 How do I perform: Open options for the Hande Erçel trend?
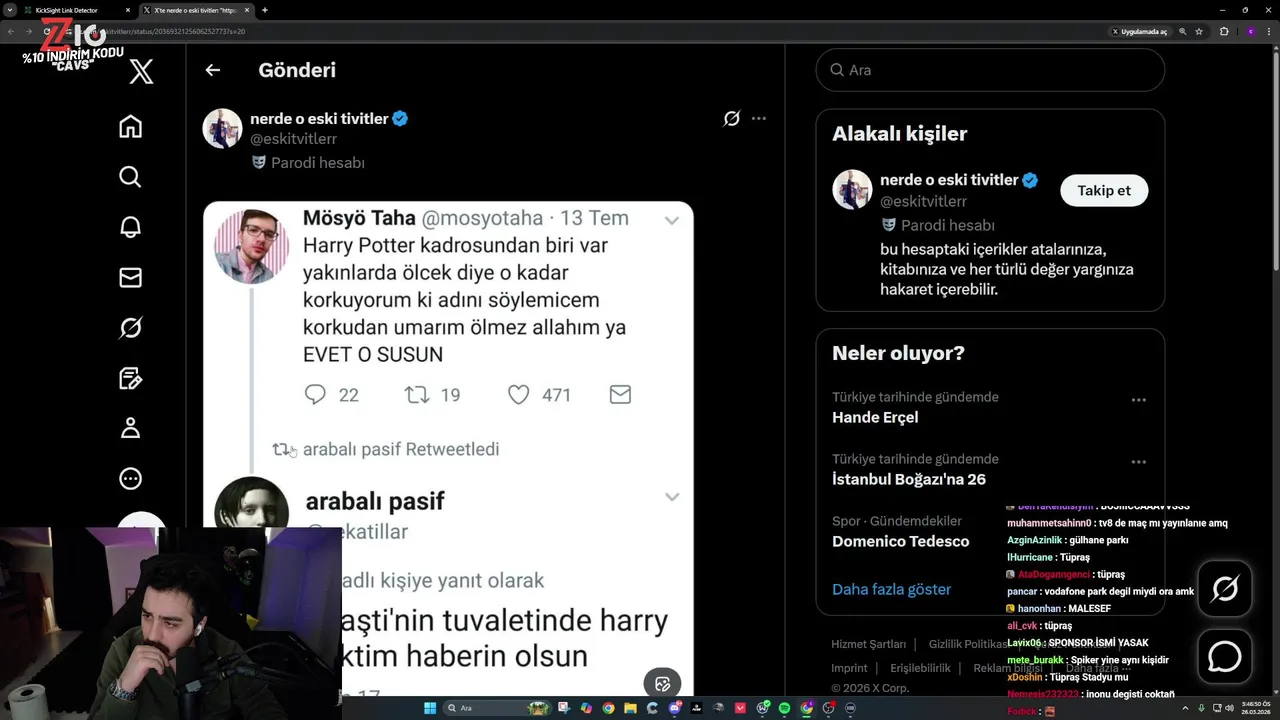(x=1138, y=400)
